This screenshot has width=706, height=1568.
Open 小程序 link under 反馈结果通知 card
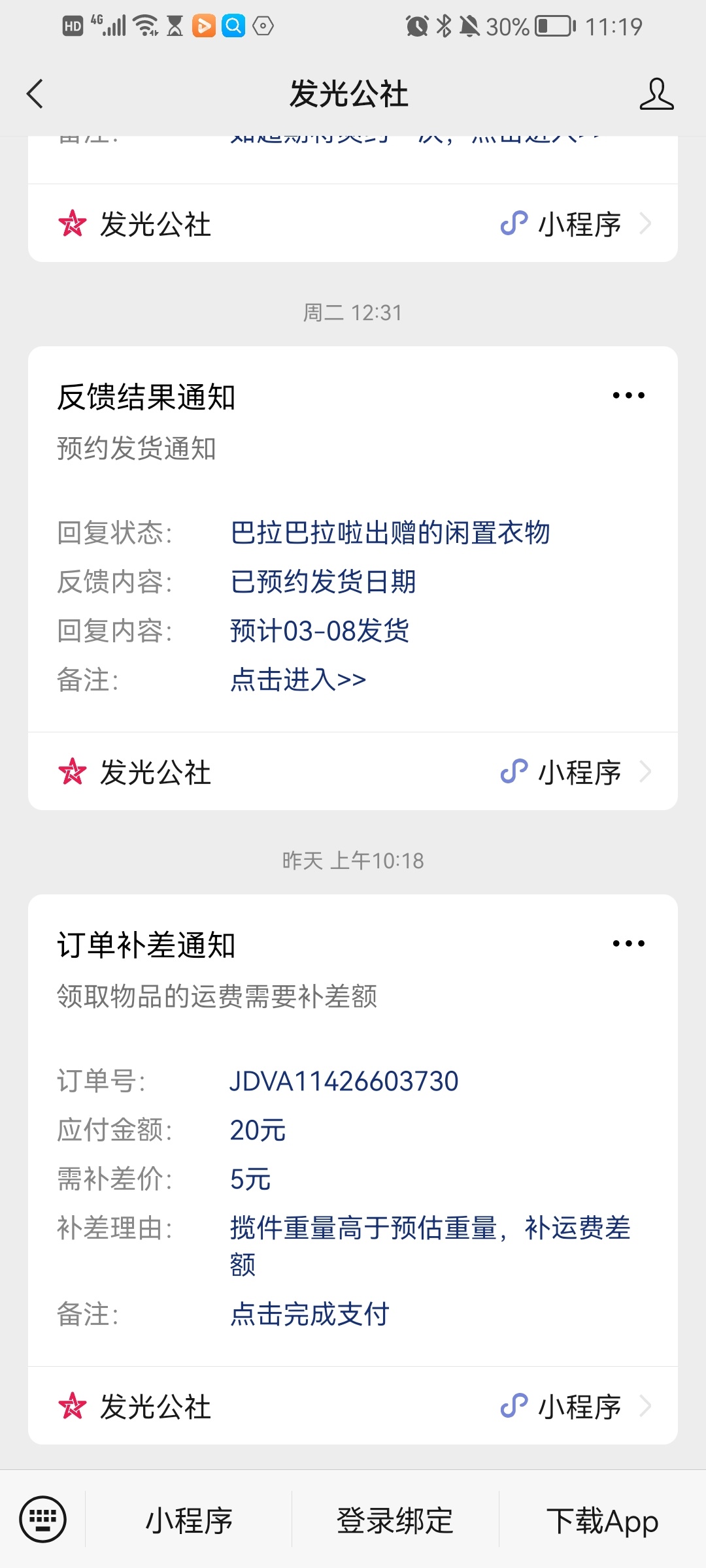coord(353,772)
